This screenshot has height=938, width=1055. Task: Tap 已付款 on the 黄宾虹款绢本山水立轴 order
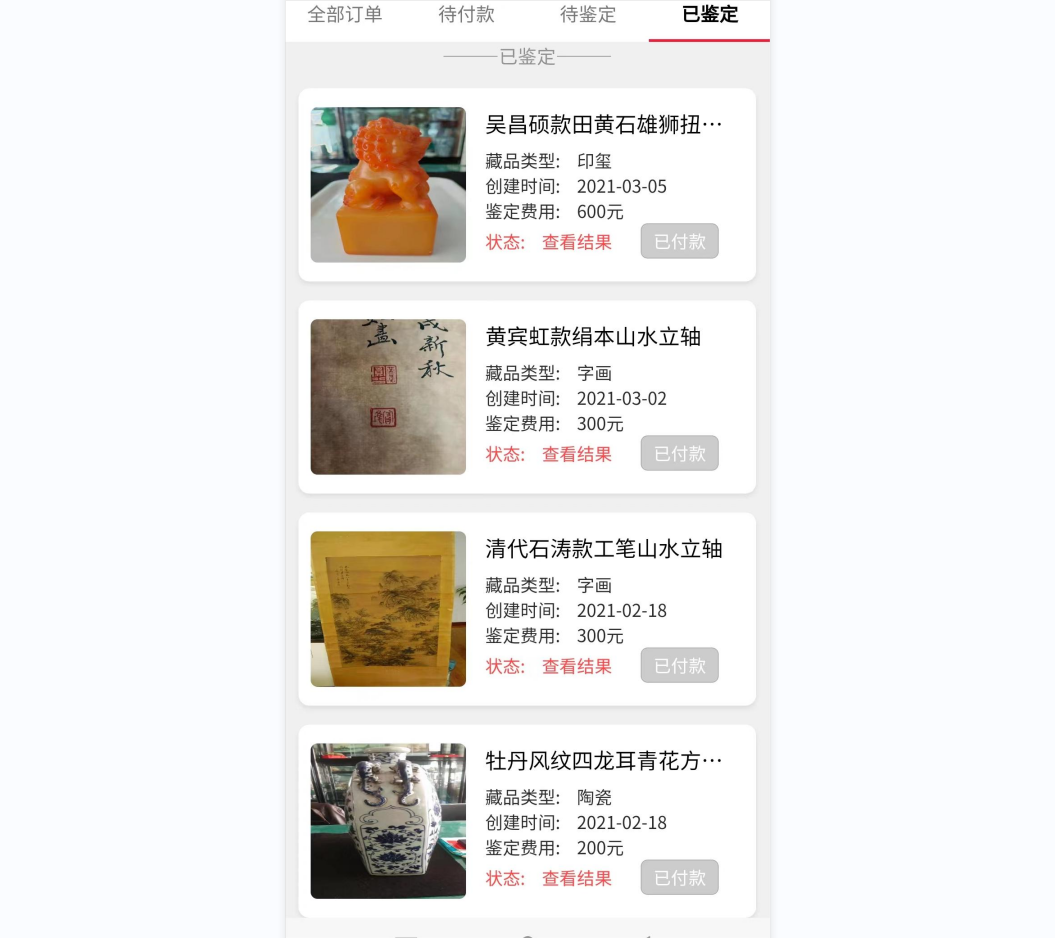[x=679, y=453]
